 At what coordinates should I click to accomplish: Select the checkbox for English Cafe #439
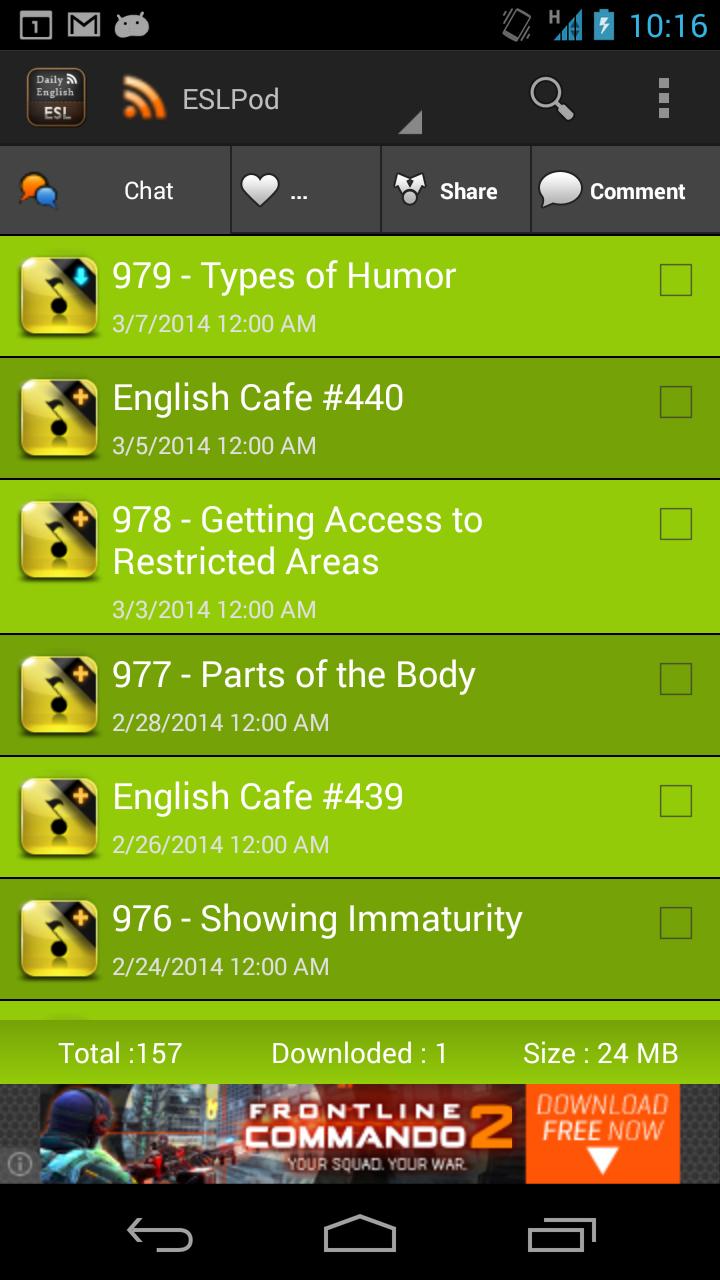[x=676, y=802]
